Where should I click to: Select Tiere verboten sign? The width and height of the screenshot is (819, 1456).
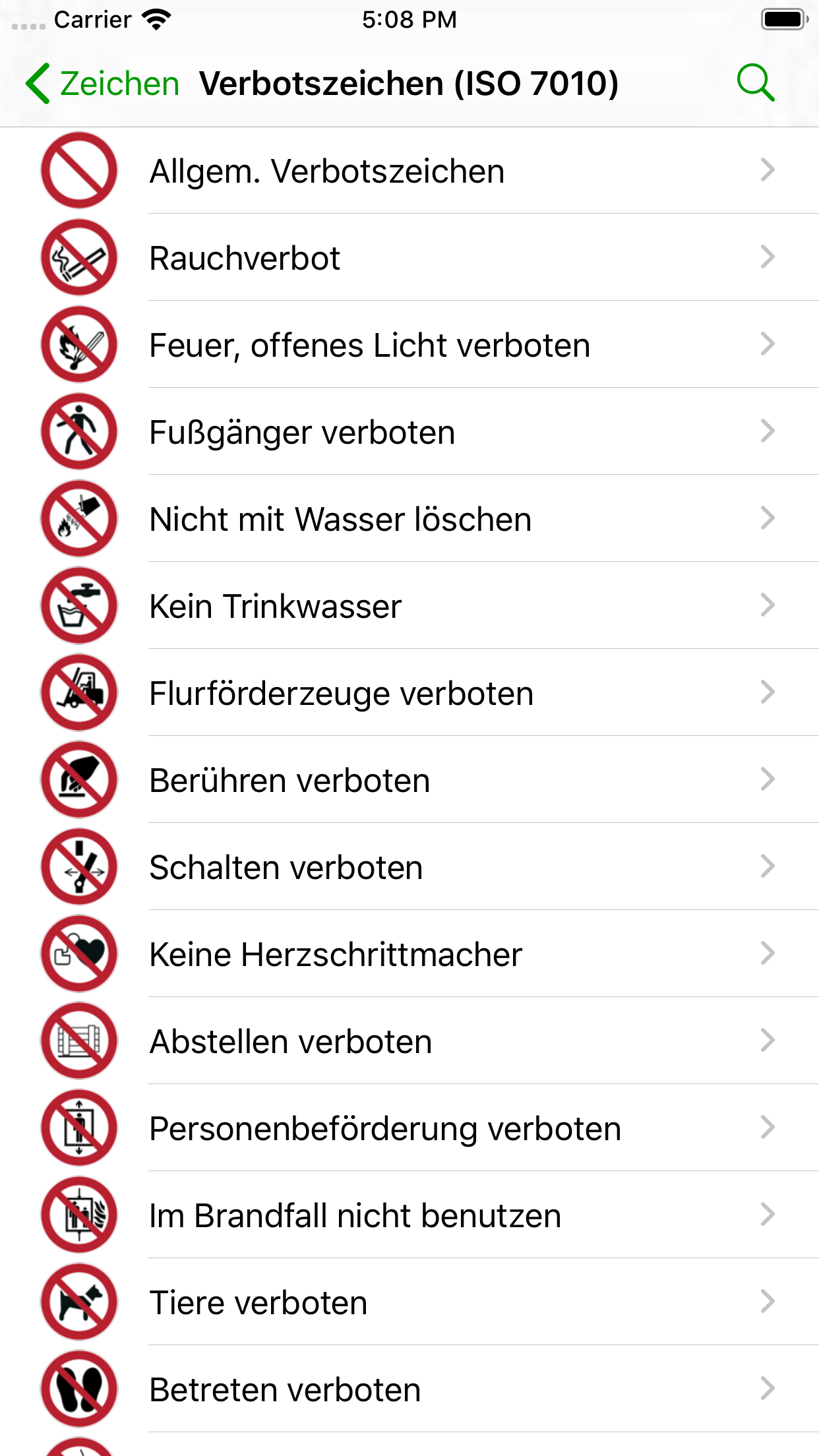pos(409,1302)
